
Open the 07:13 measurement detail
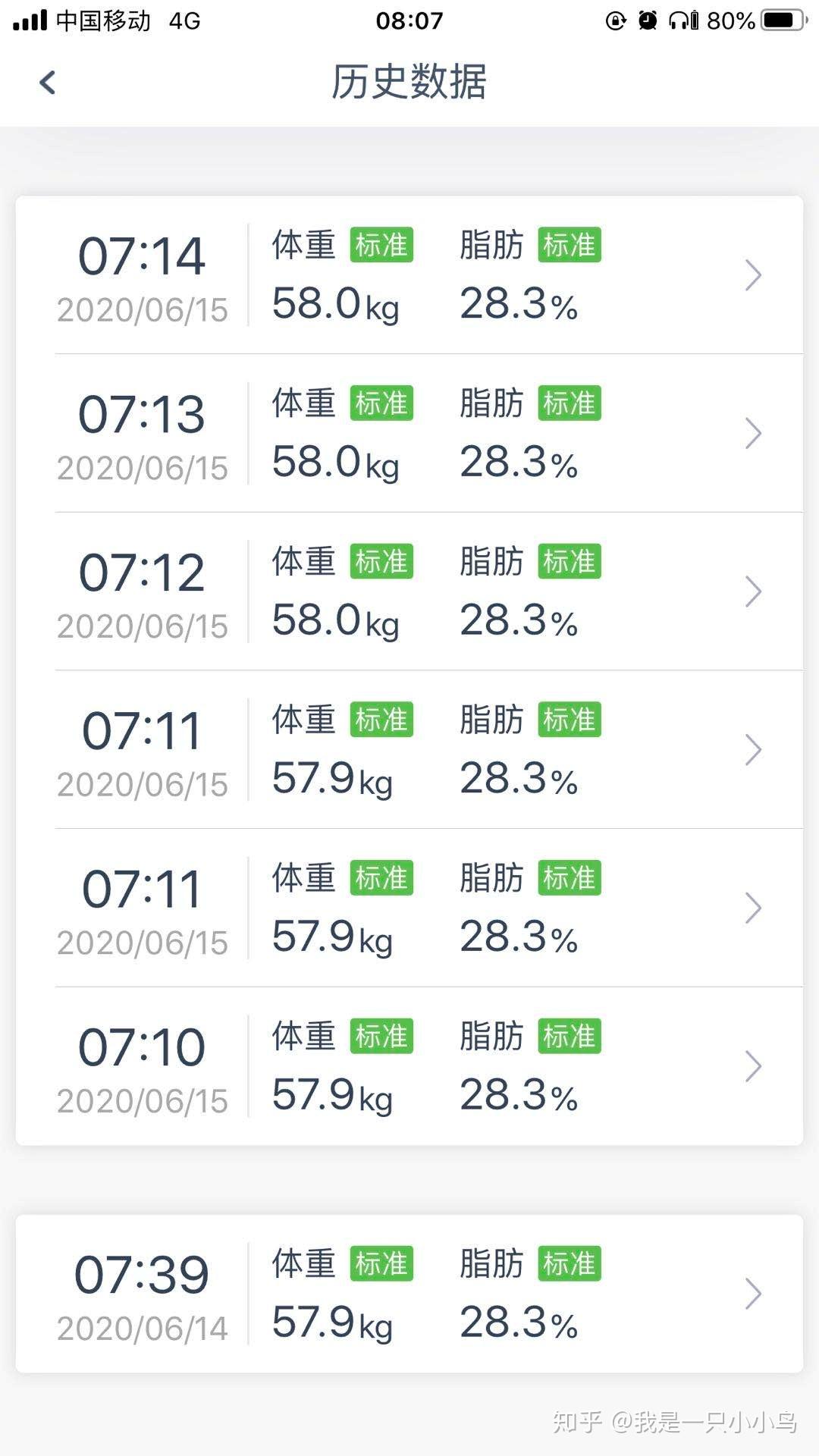point(754,433)
